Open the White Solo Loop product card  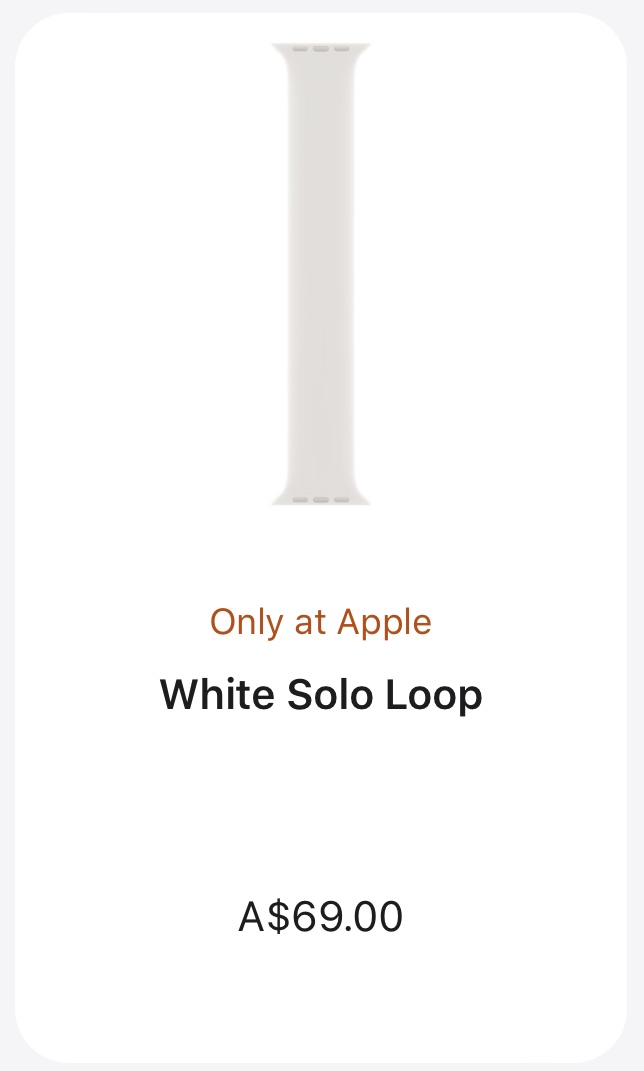(x=321, y=695)
